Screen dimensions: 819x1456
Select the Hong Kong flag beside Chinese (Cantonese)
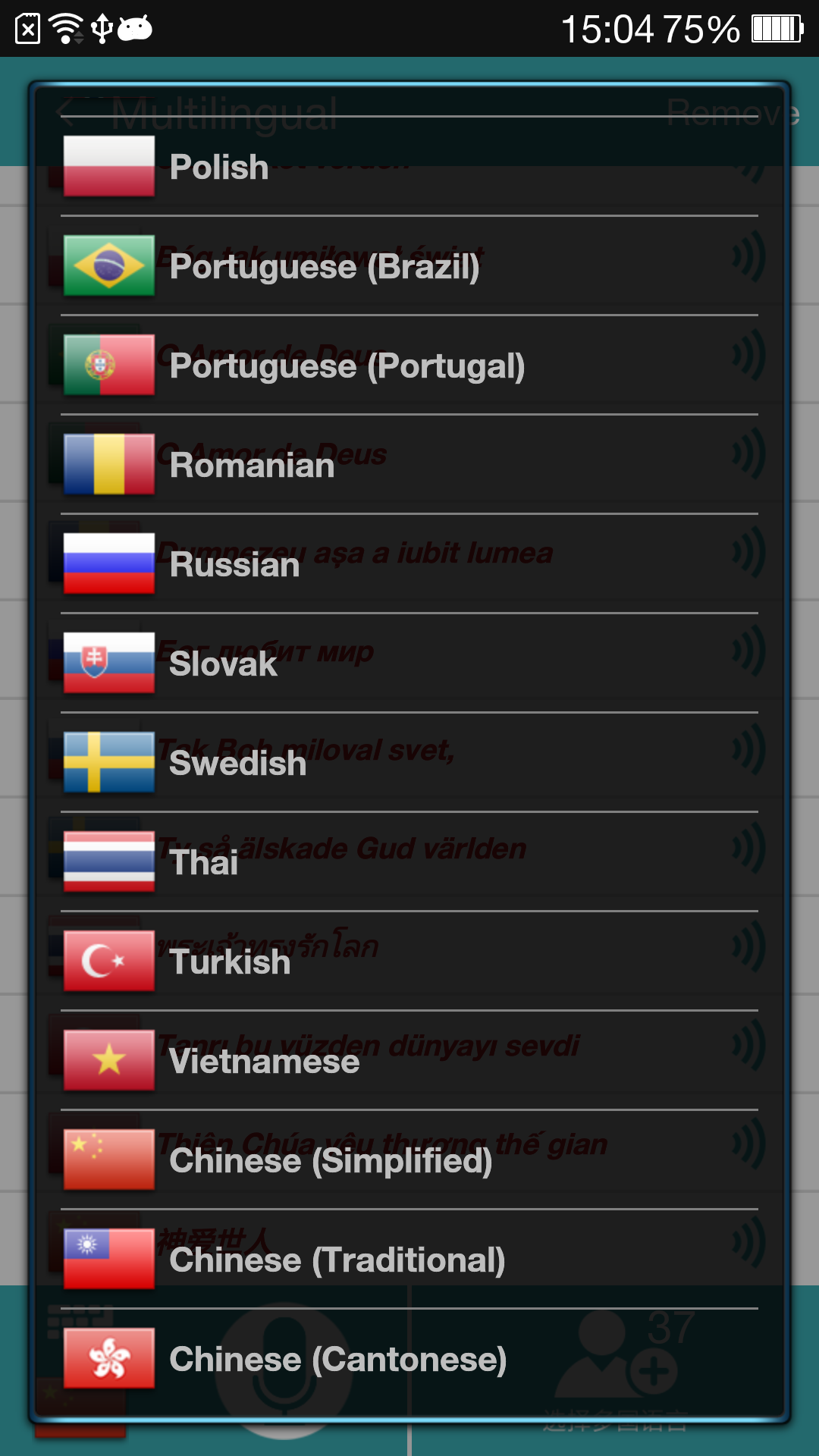click(108, 1357)
